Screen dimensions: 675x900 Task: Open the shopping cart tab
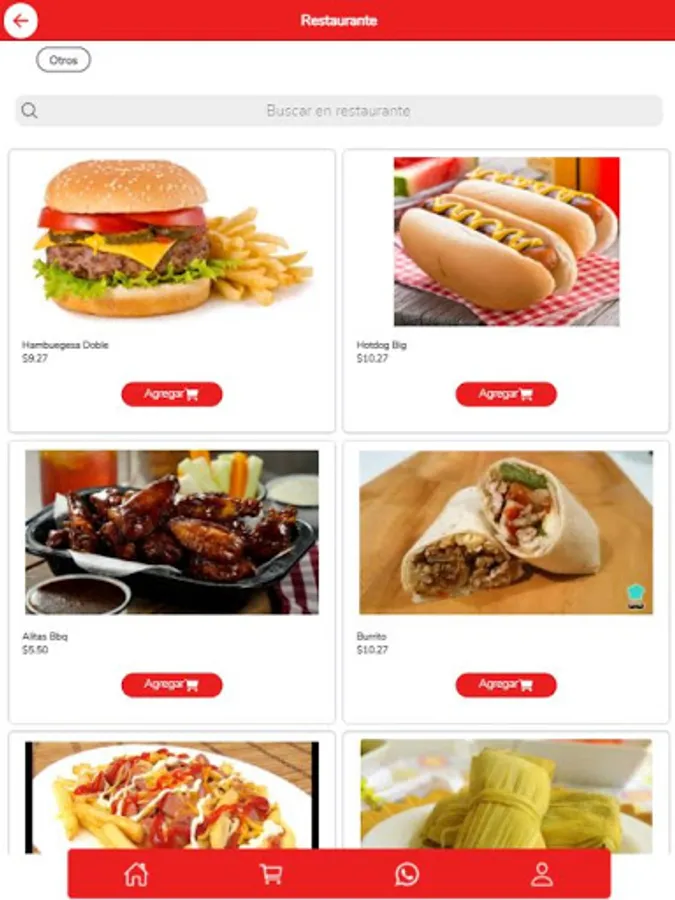(271, 875)
